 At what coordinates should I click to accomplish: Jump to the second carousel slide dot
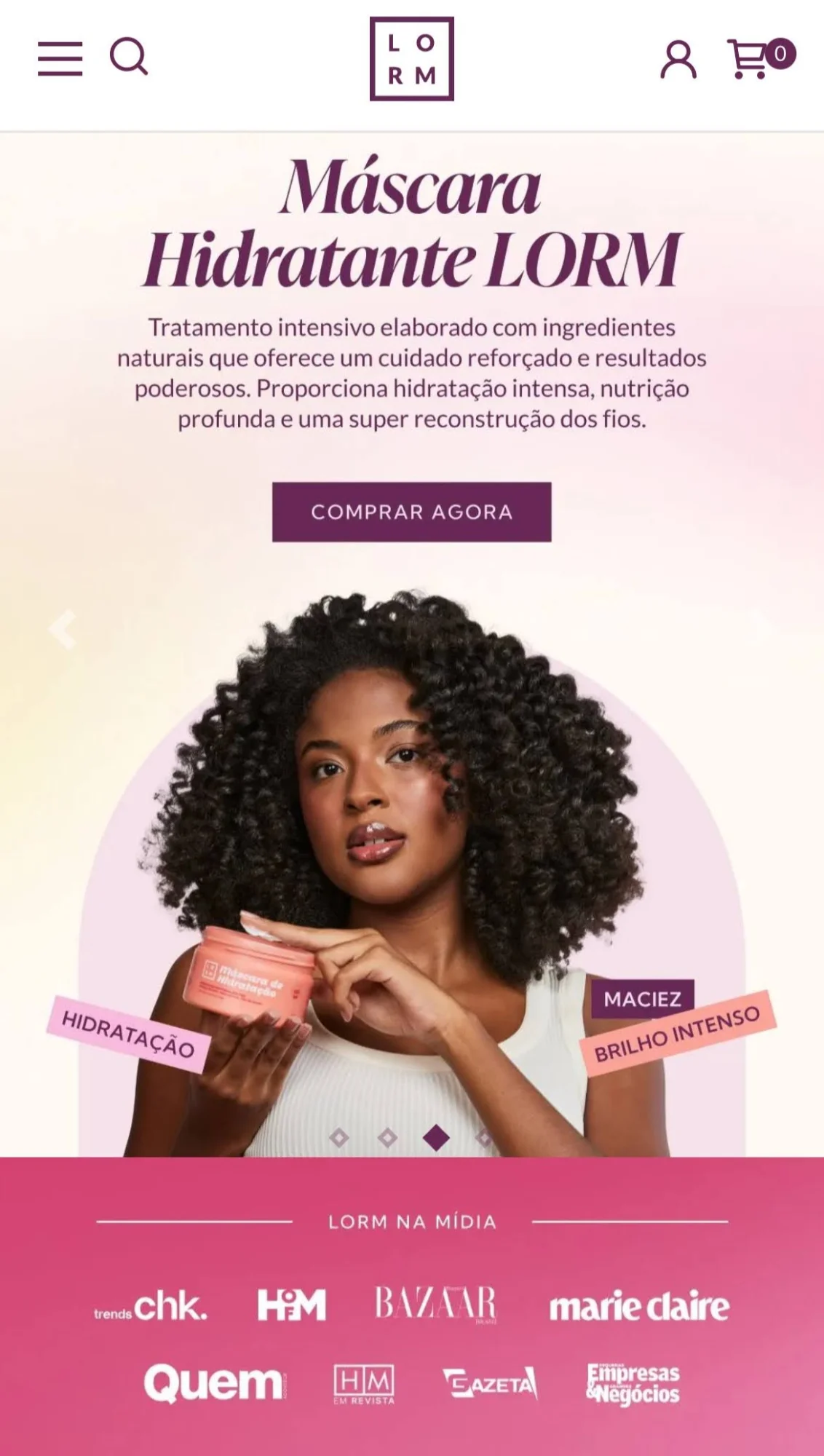pyautogui.click(x=387, y=1137)
